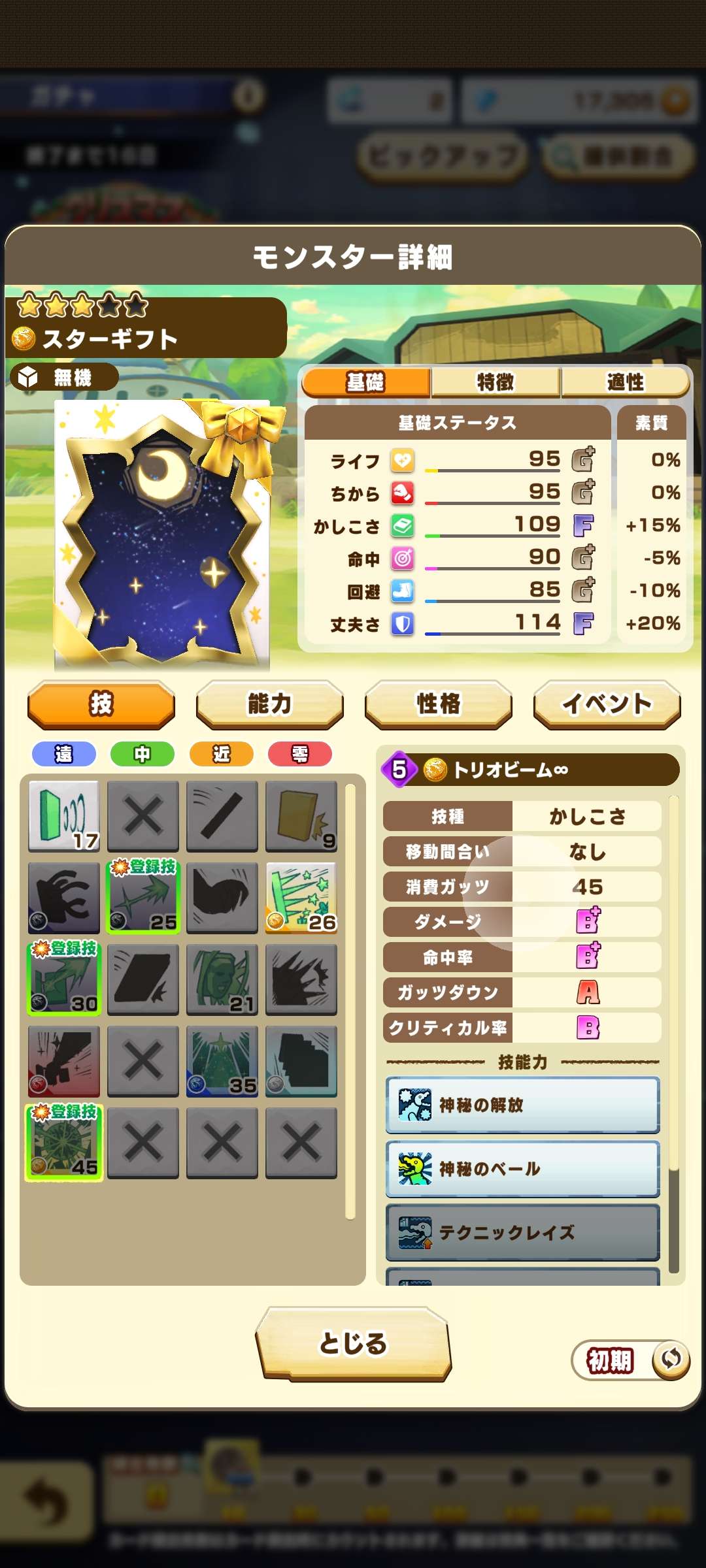Open the 性格 section
Screen dimensions: 706x1568
pyautogui.click(x=438, y=704)
